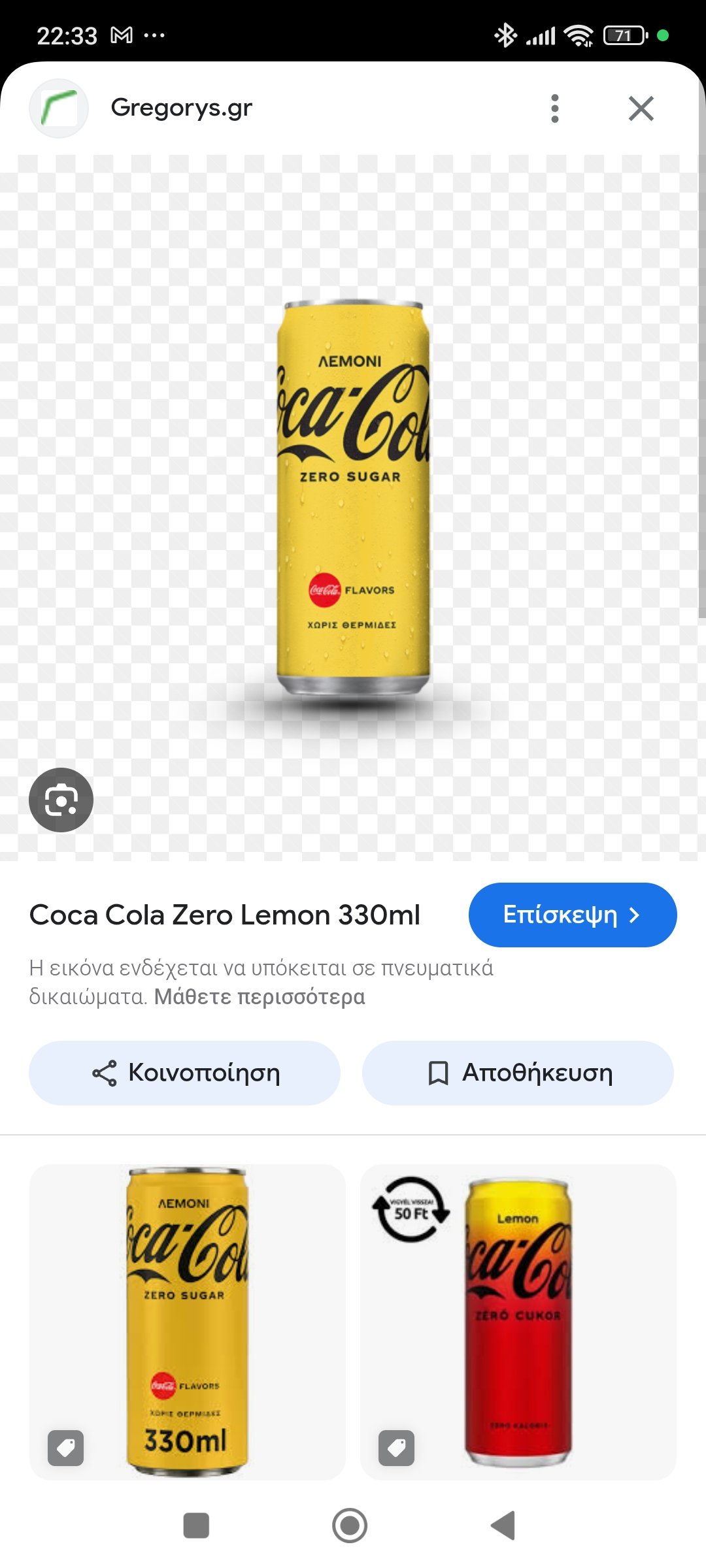Save image with the Αποθήκευση button

tap(518, 1073)
